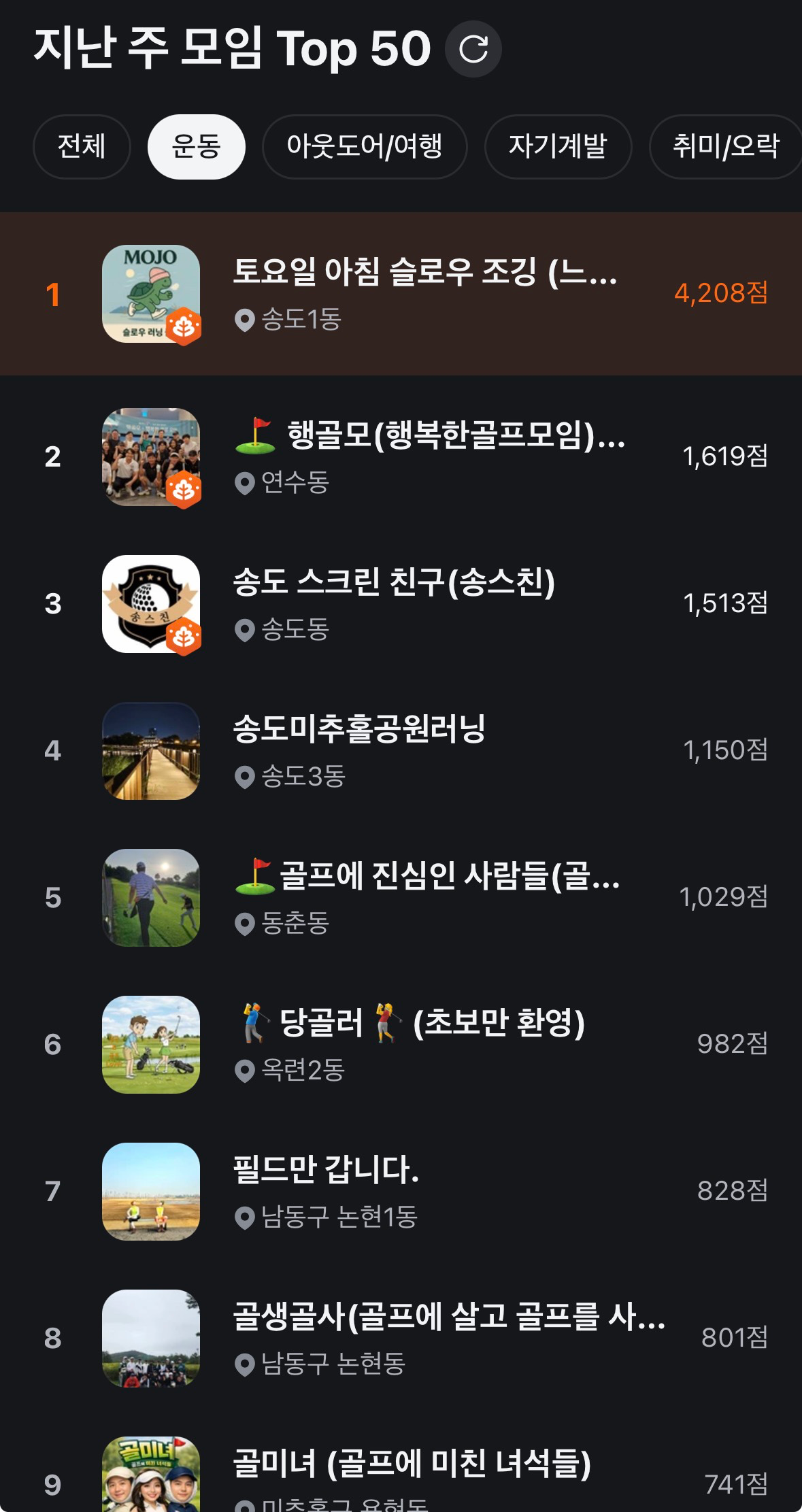
Task: Select the 운동 category chip
Action: pyautogui.click(x=196, y=146)
